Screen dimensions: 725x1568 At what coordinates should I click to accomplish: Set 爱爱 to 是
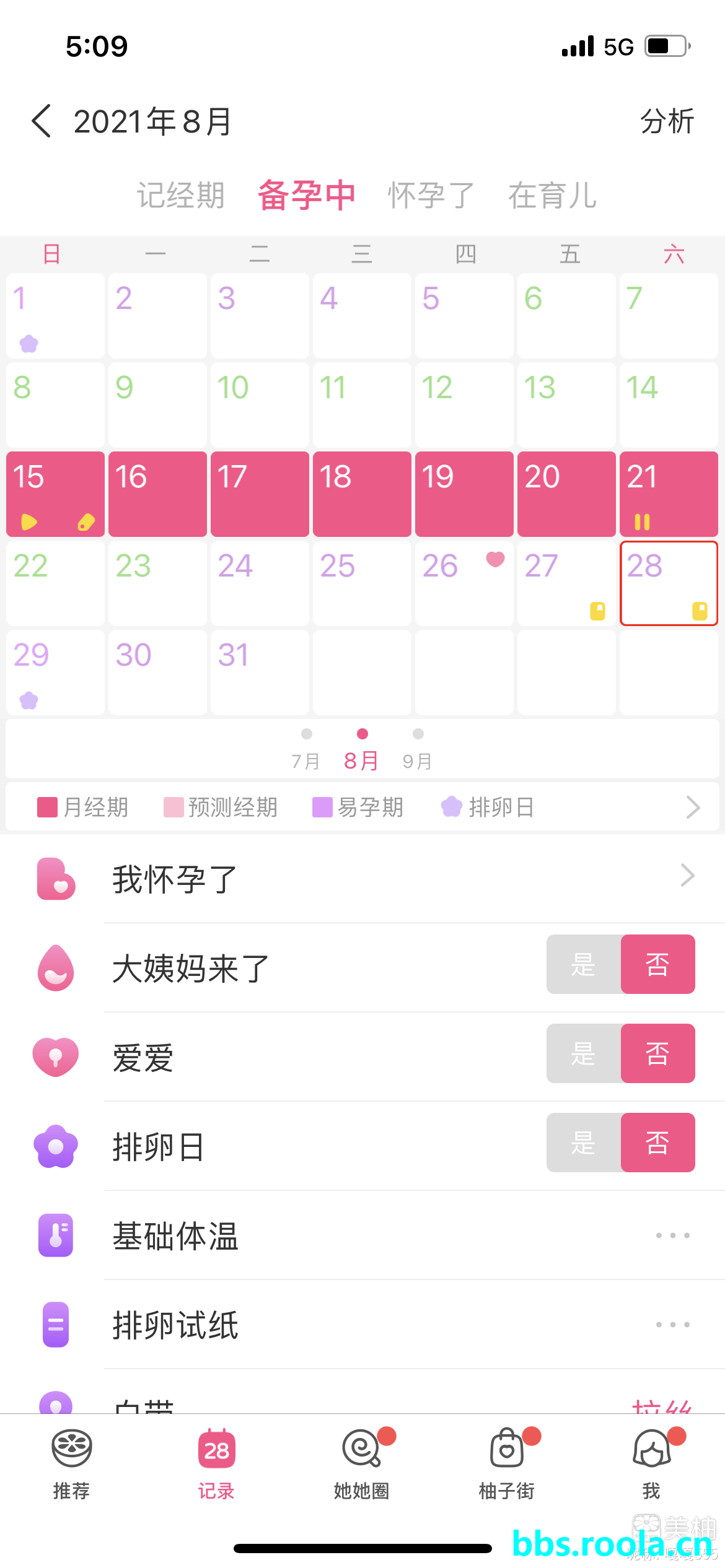click(583, 1053)
